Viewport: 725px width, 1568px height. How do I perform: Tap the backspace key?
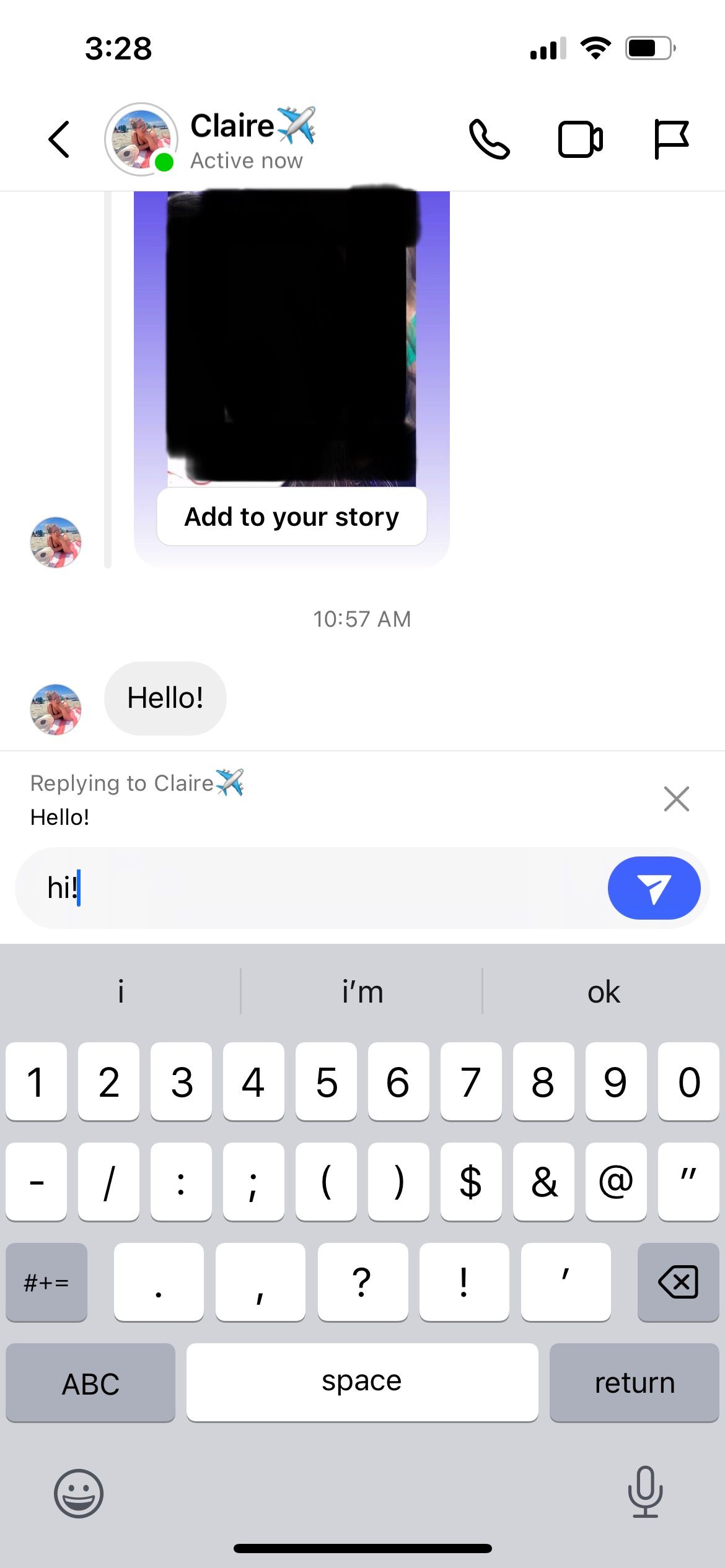678,1282
